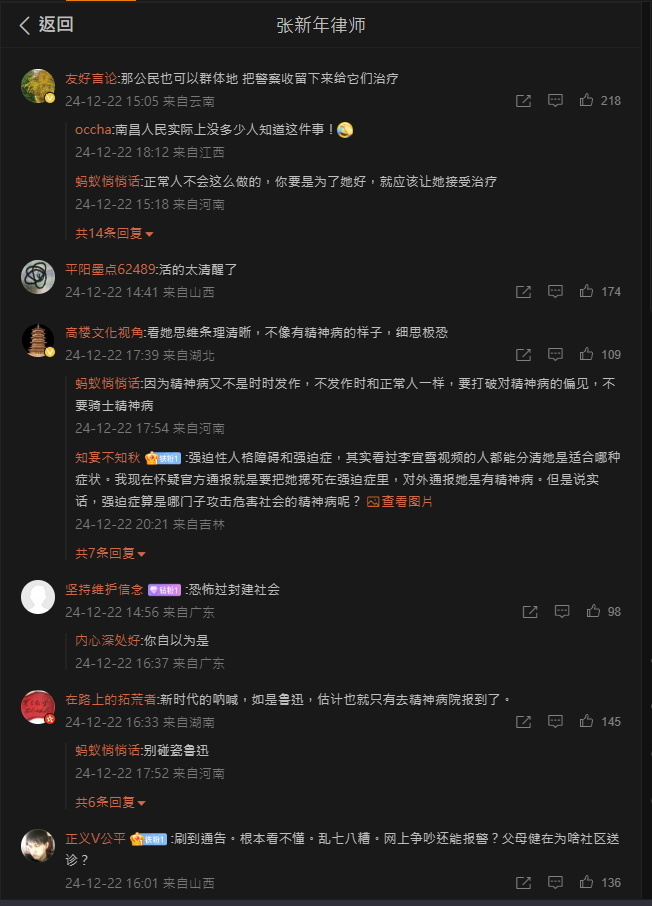
Task: Share 正义V公平's comment
Action: 523,883
